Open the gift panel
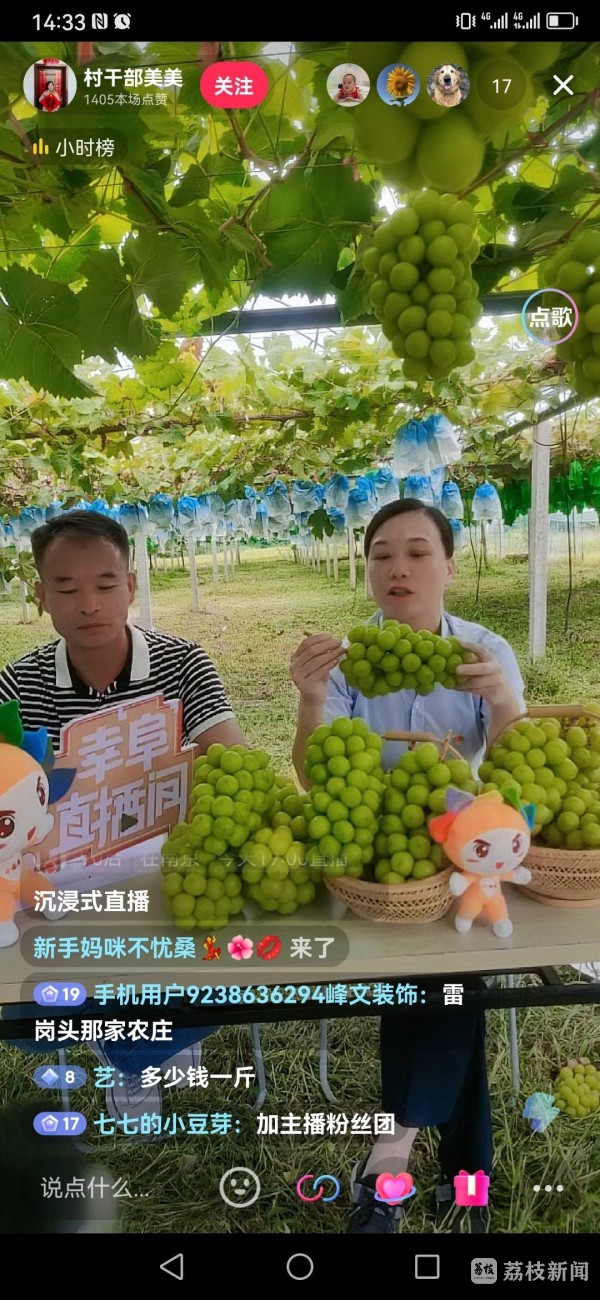 pyautogui.click(x=471, y=1187)
